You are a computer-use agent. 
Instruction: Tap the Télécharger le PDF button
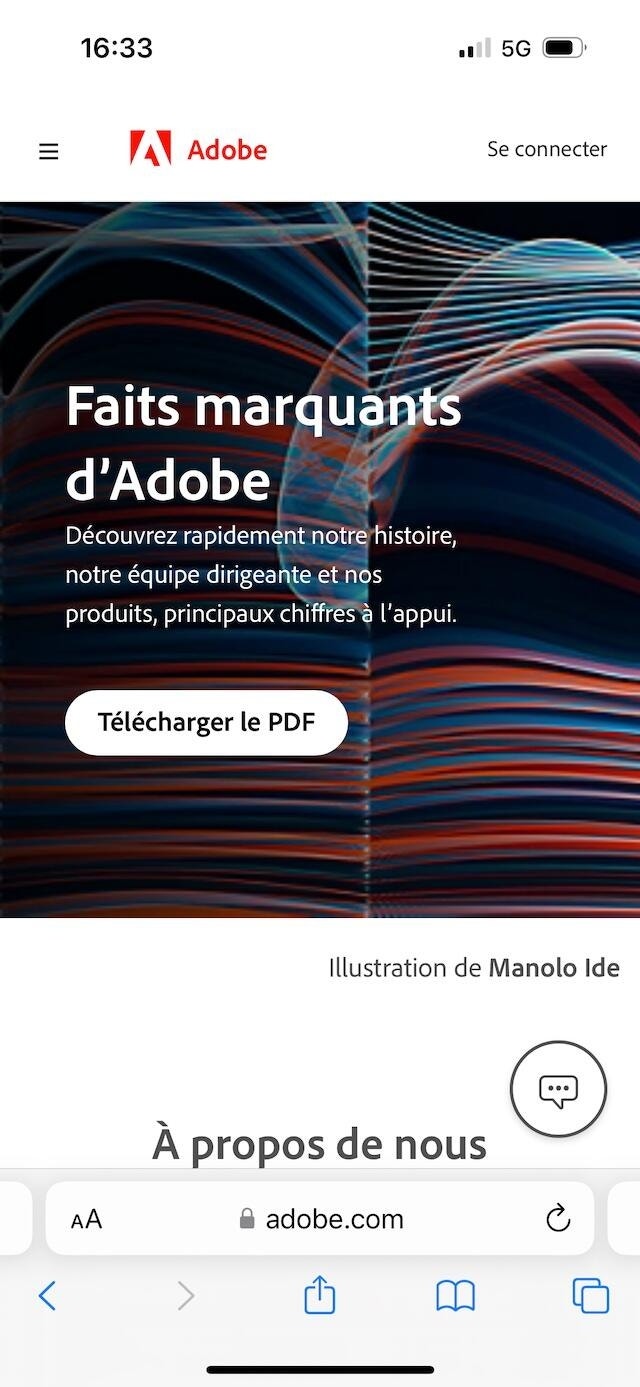coord(206,722)
